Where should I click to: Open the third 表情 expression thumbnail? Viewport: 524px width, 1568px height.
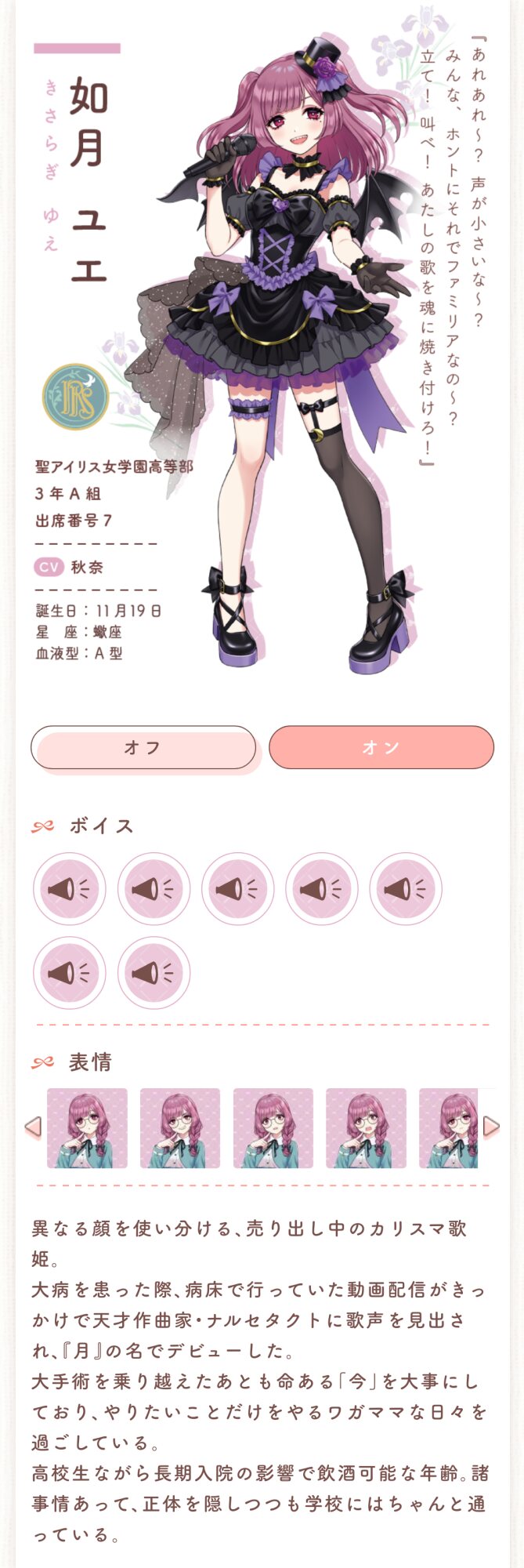pyautogui.click(x=273, y=1128)
